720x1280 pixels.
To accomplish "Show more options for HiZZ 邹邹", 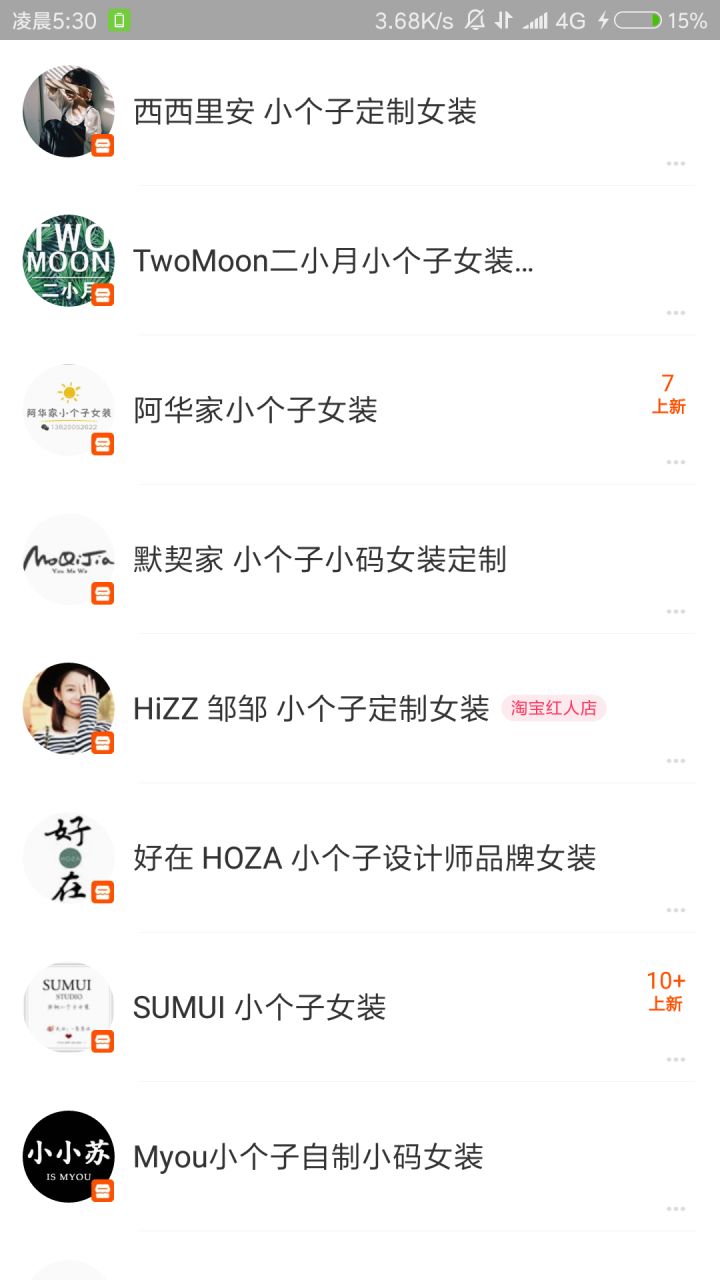I will 676,761.
